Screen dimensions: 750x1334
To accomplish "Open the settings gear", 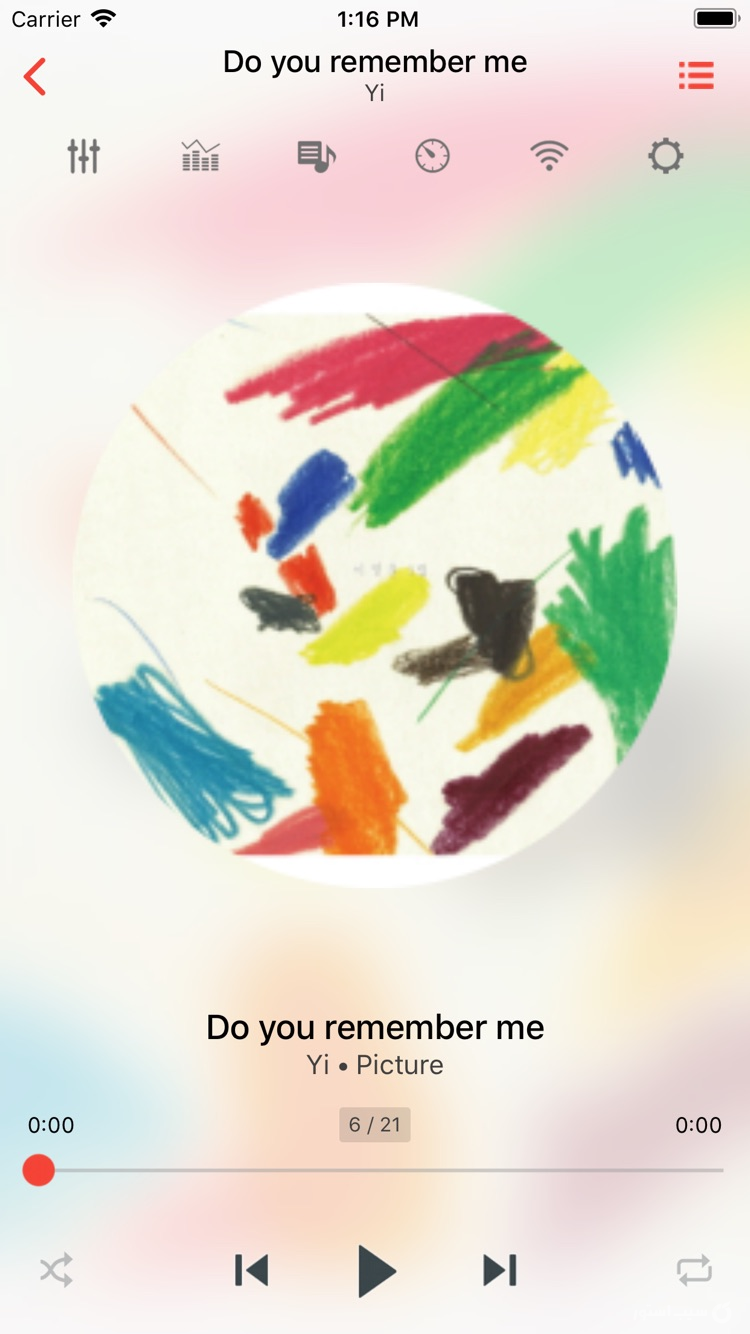I will click(665, 156).
